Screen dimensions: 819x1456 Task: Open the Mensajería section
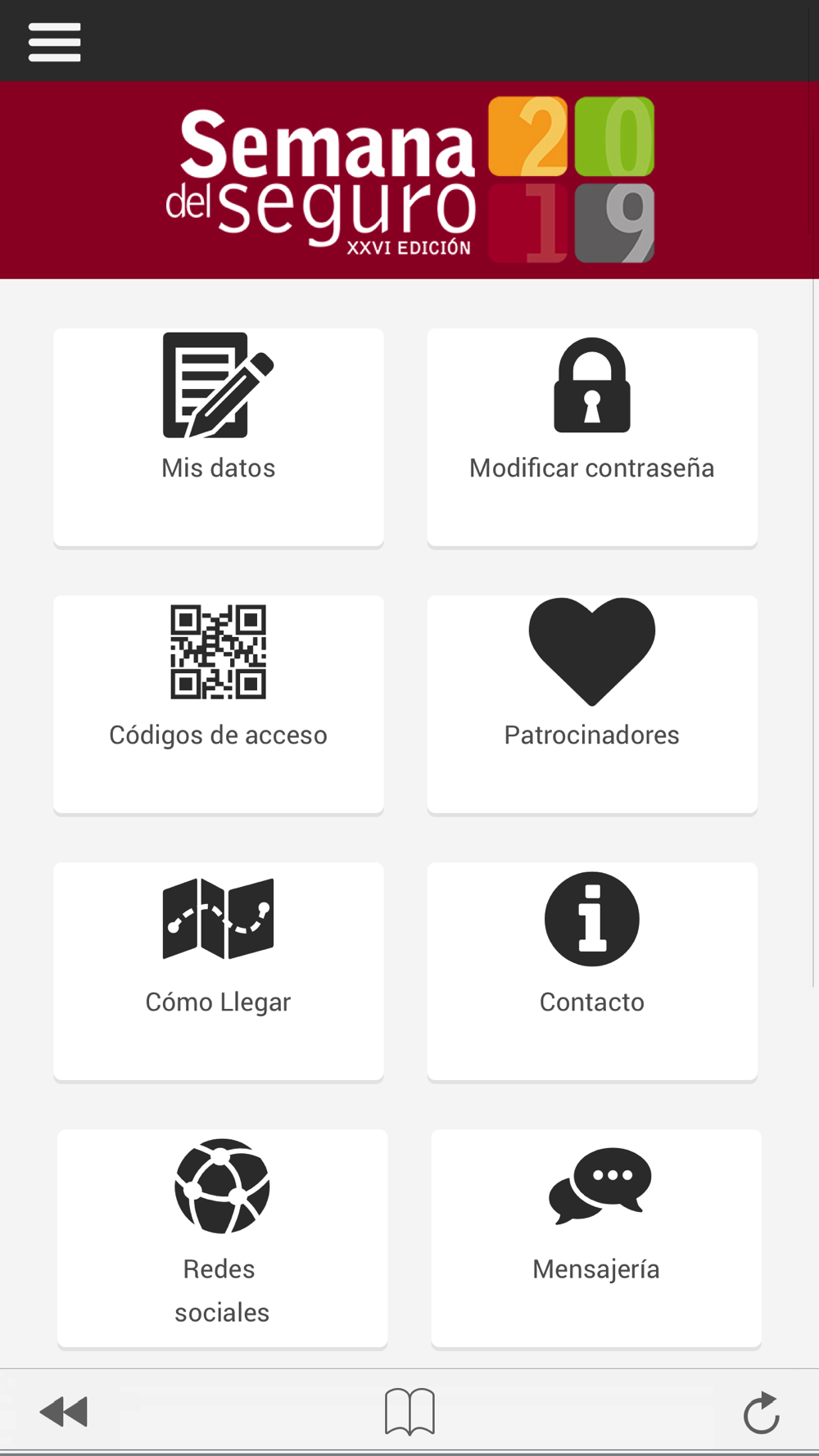(x=596, y=1237)
